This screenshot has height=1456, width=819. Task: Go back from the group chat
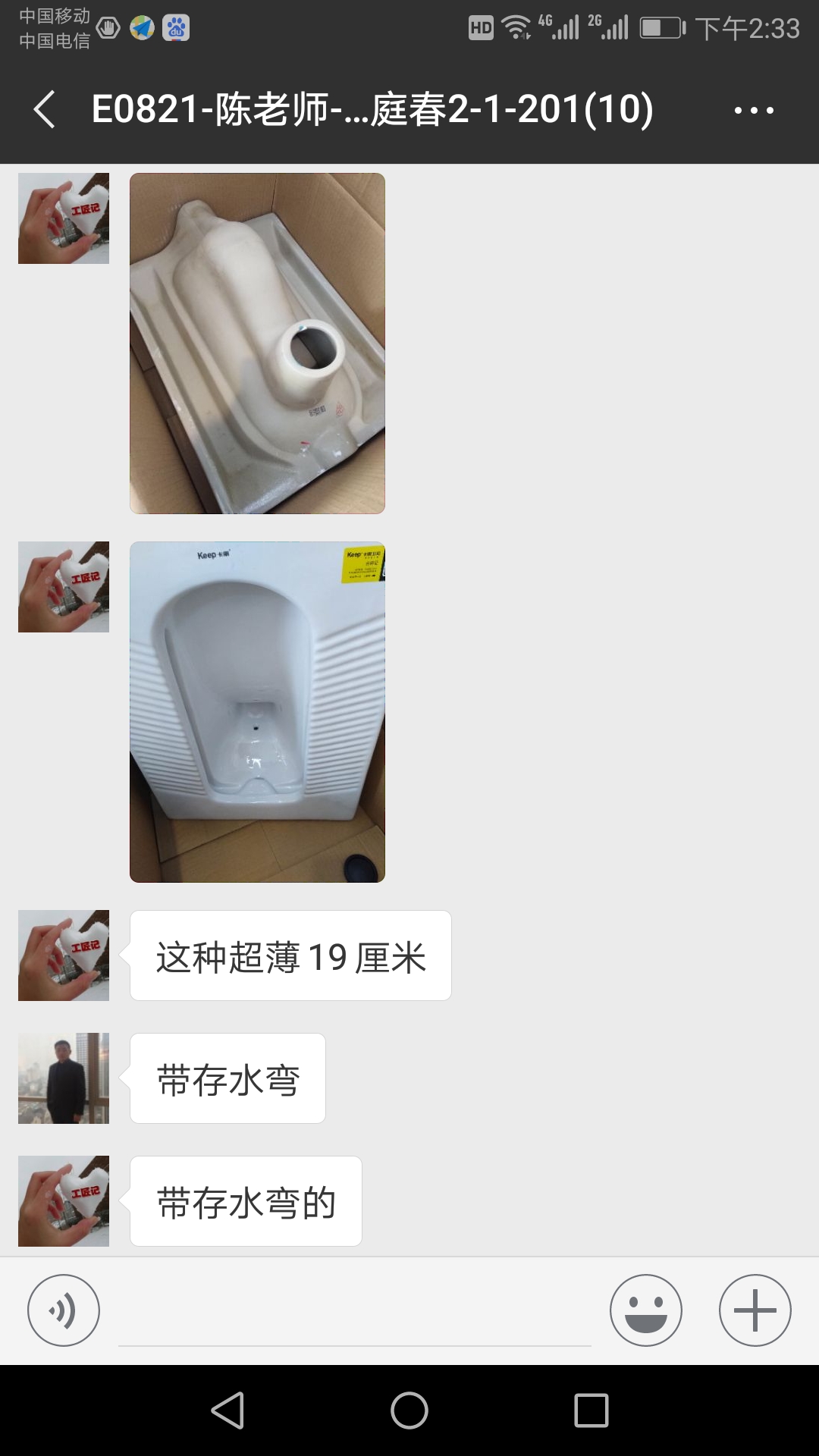tap(45, 109)
